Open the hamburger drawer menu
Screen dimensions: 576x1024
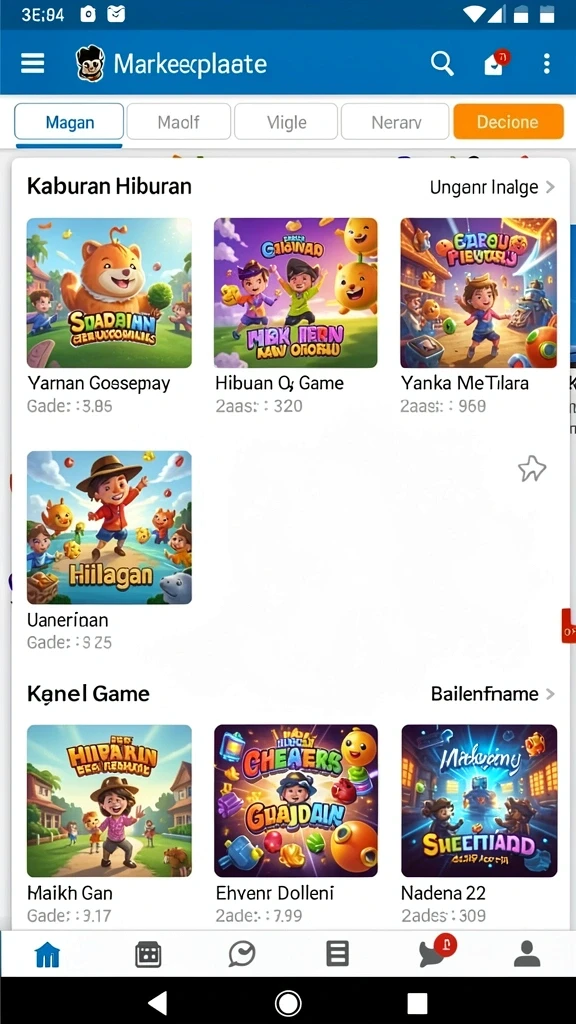(33, 63)
